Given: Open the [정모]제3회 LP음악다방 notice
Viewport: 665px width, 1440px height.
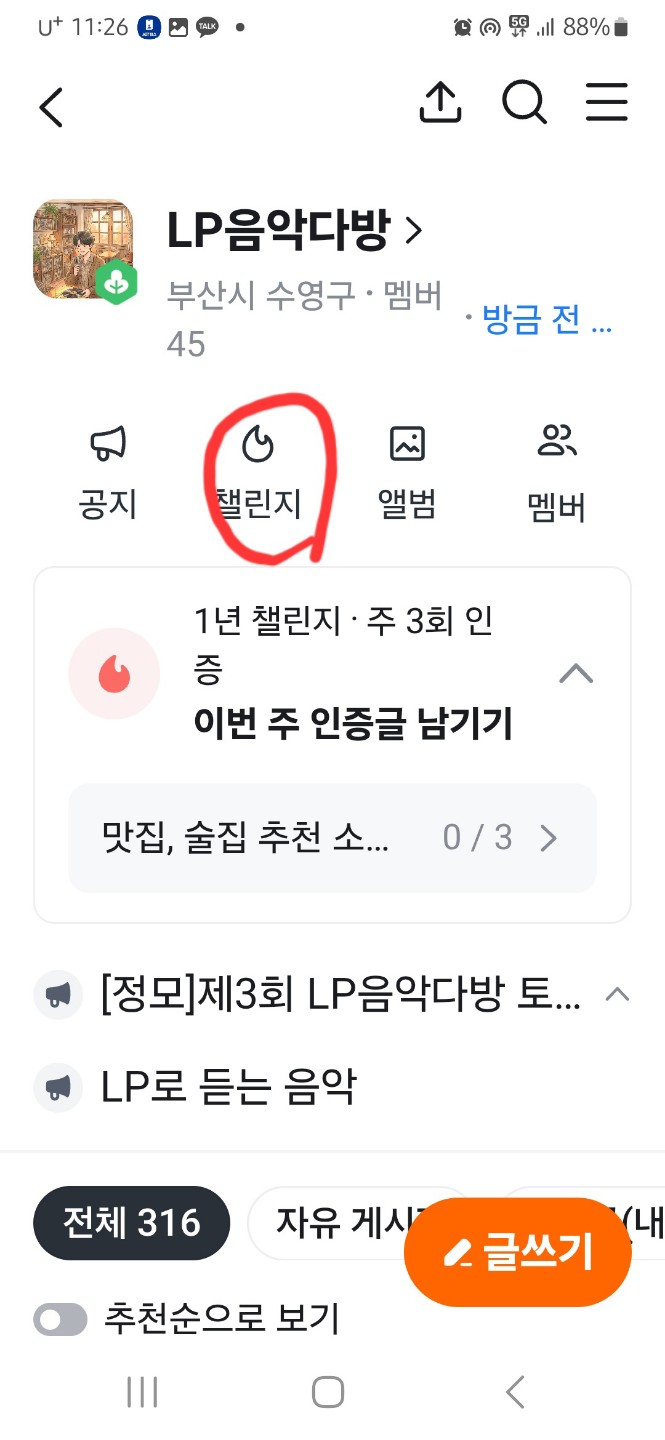Looking at the screenshot, I should coord(340,995).
